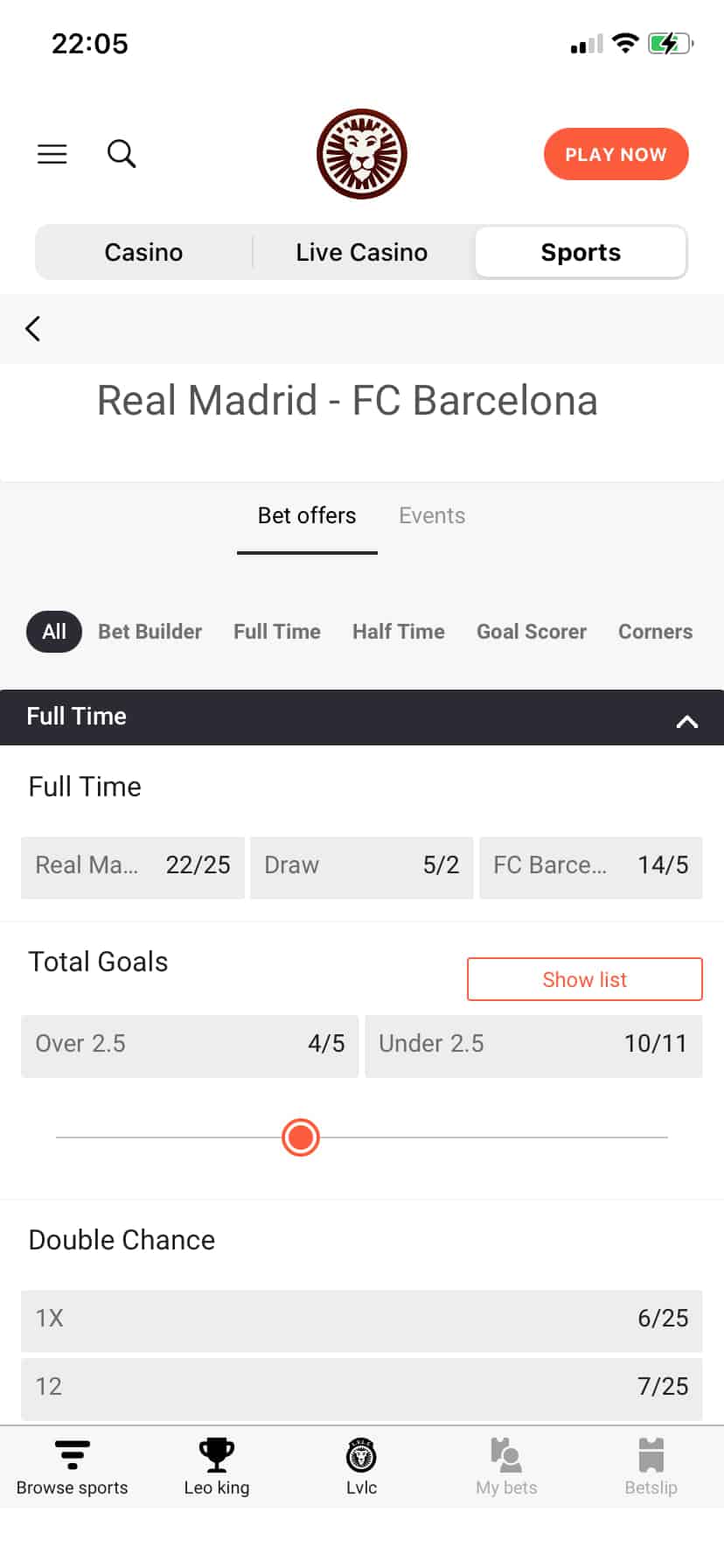
Task: Pick Real Madrid at 22/25
Action: pyautogui.click(x=133, y=867)
